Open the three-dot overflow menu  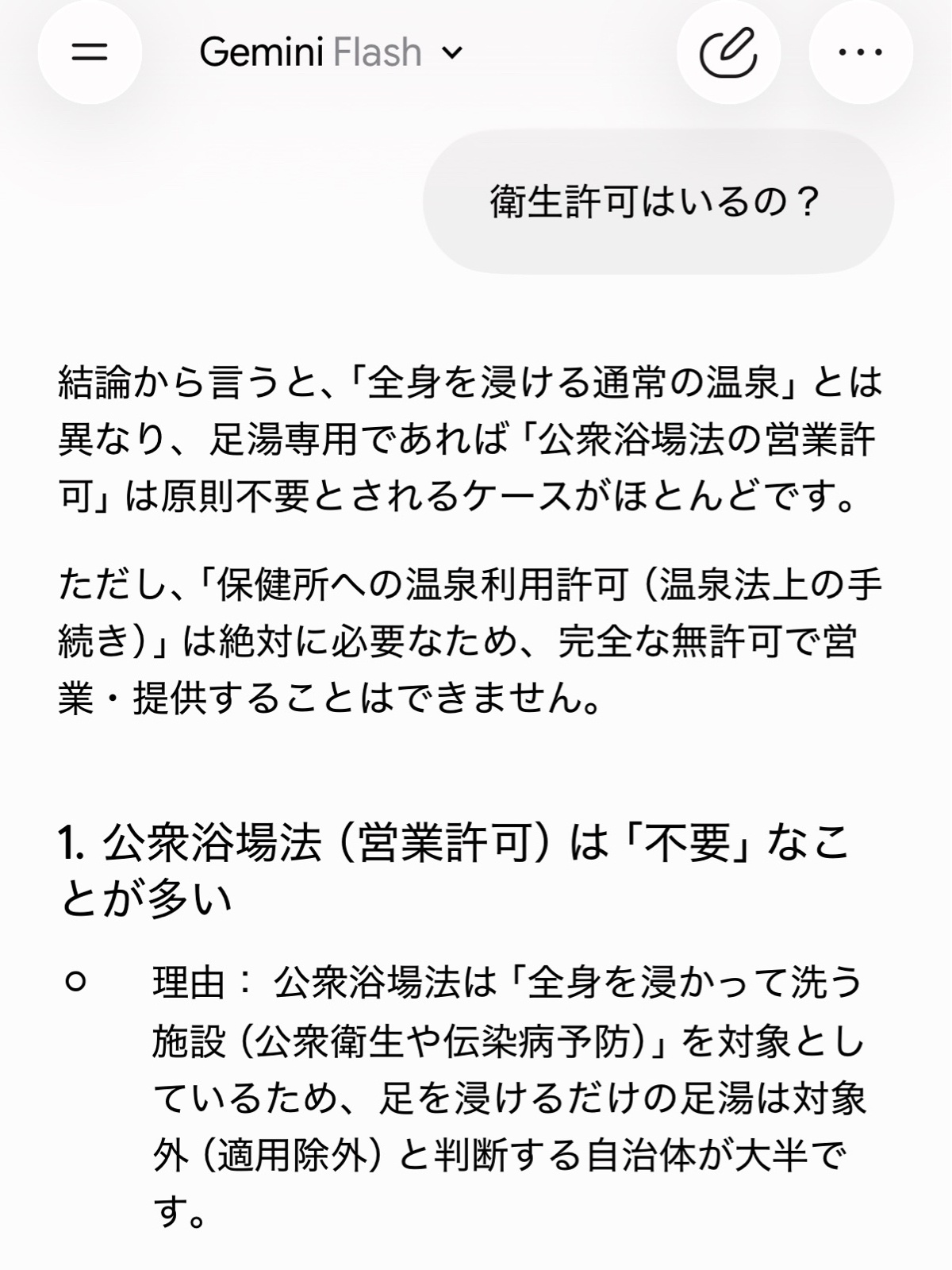pos(861,52)
